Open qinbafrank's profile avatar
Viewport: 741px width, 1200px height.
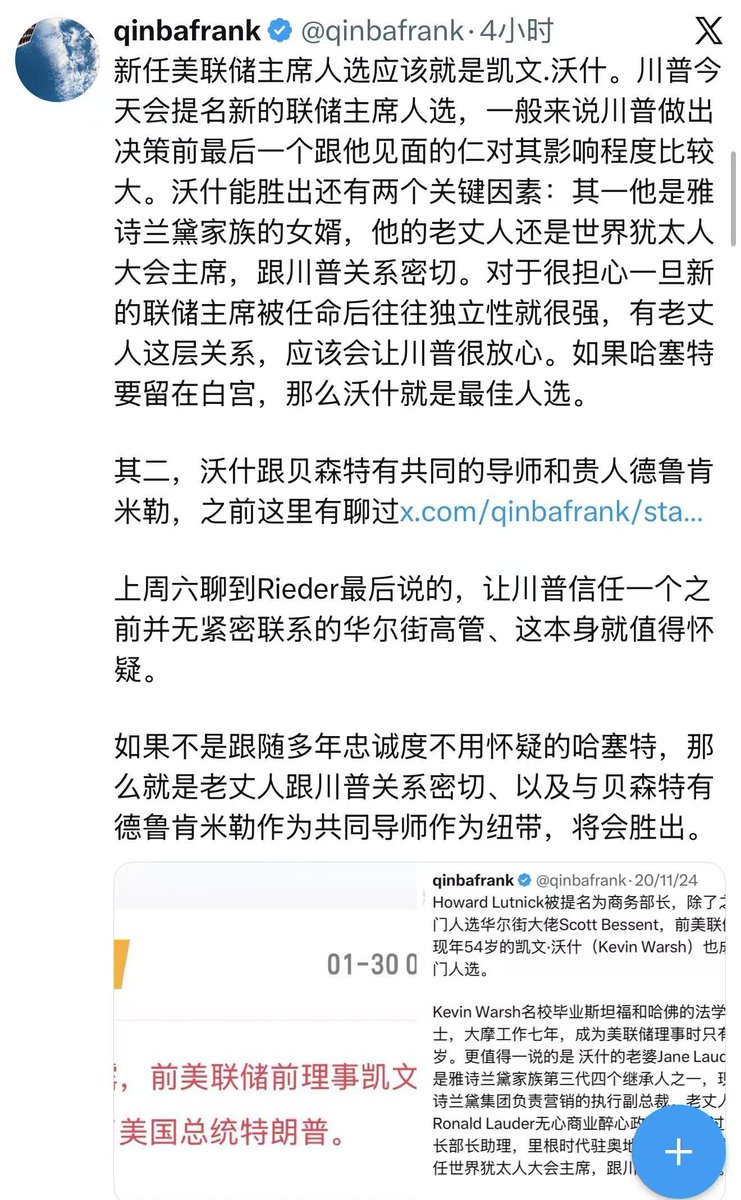(58, 57)
